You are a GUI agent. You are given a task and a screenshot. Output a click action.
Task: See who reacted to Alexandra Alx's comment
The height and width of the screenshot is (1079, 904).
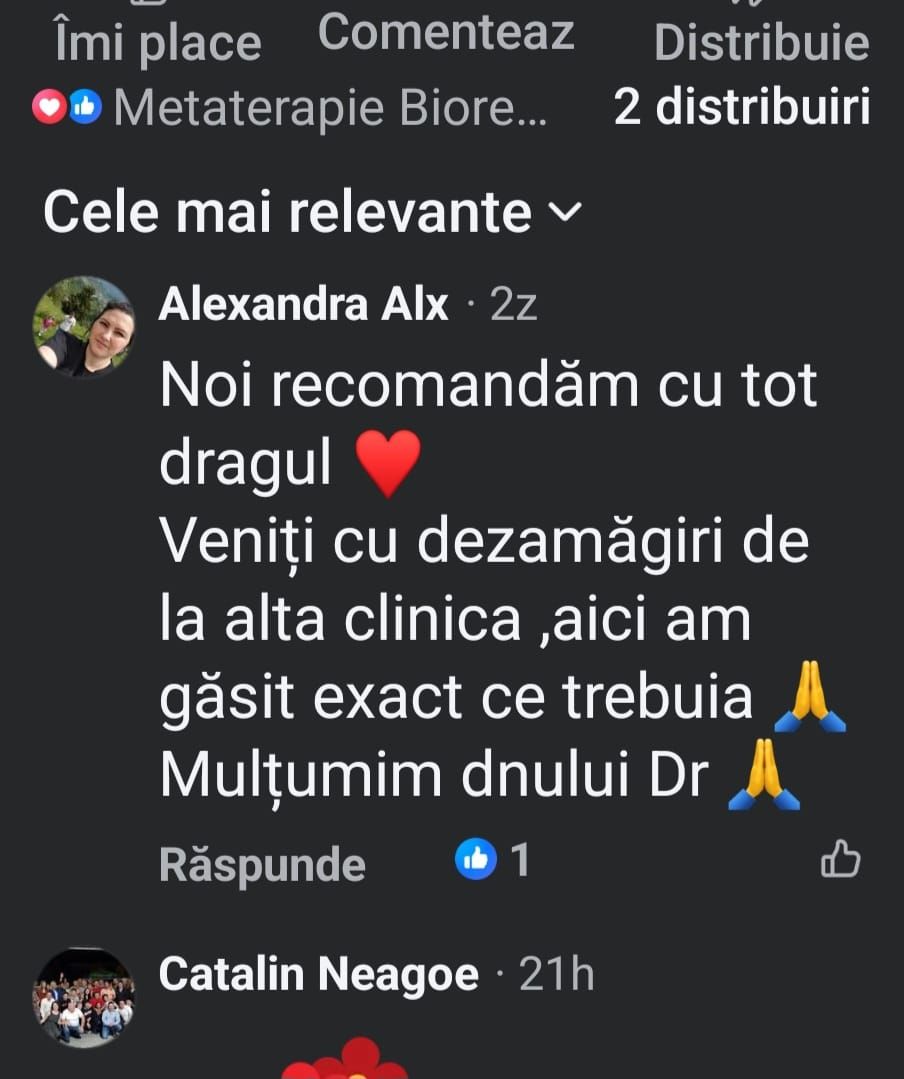491,859
